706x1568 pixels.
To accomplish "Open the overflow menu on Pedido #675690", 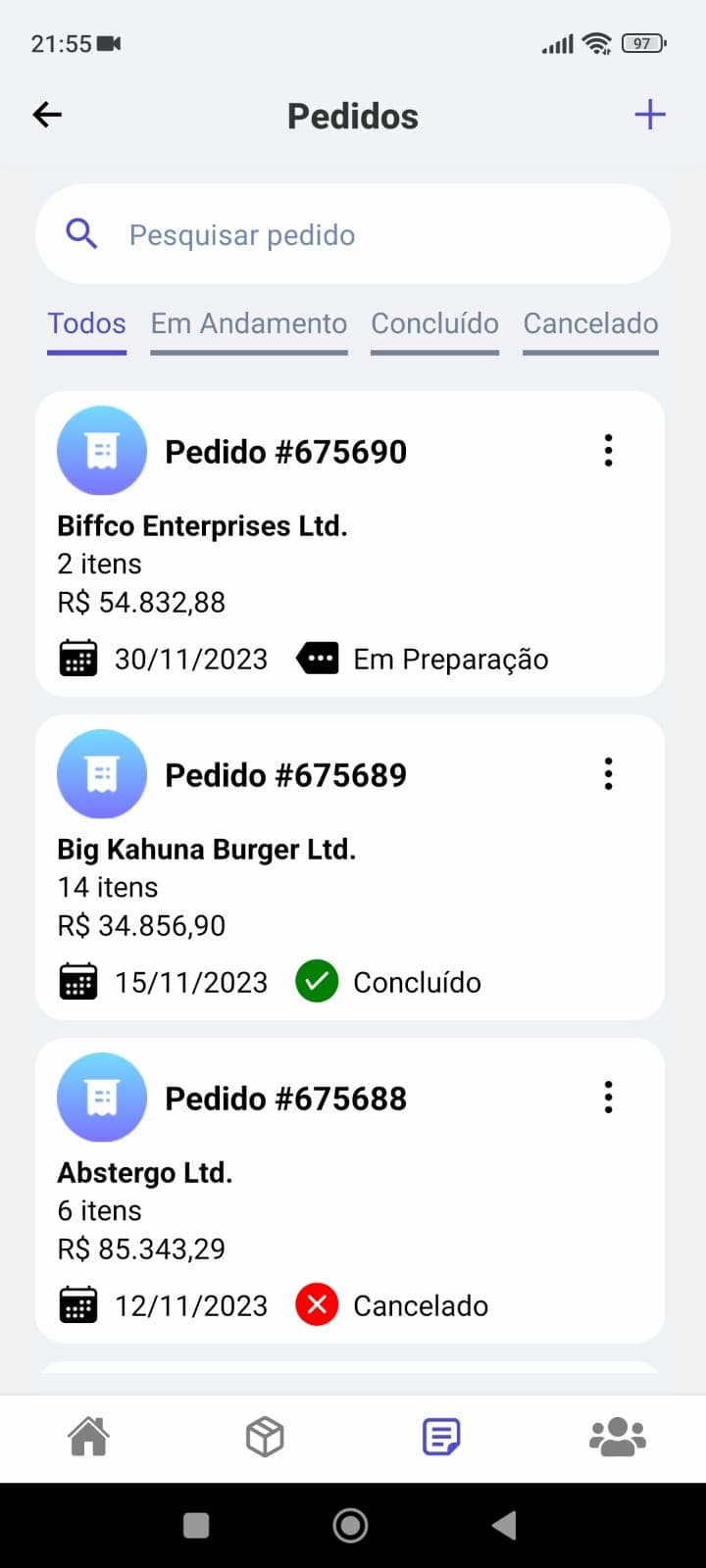I will point(608,450).
